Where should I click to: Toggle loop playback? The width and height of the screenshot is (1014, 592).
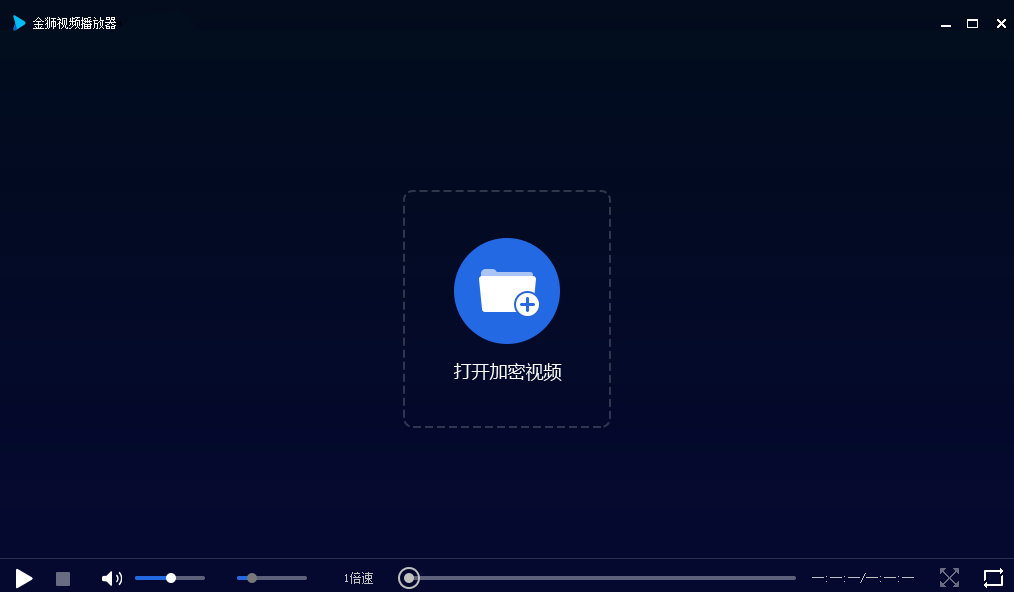[x=993, y=578]
